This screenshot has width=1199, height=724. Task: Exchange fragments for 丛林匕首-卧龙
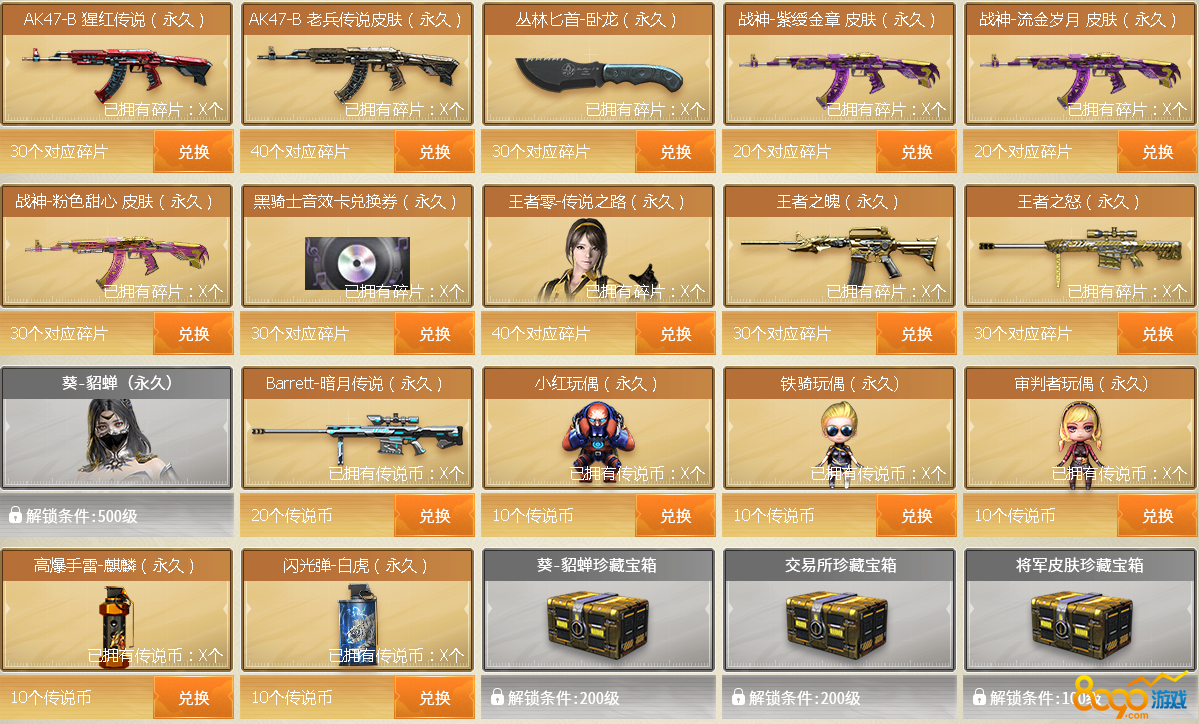[x=675, y=152]
